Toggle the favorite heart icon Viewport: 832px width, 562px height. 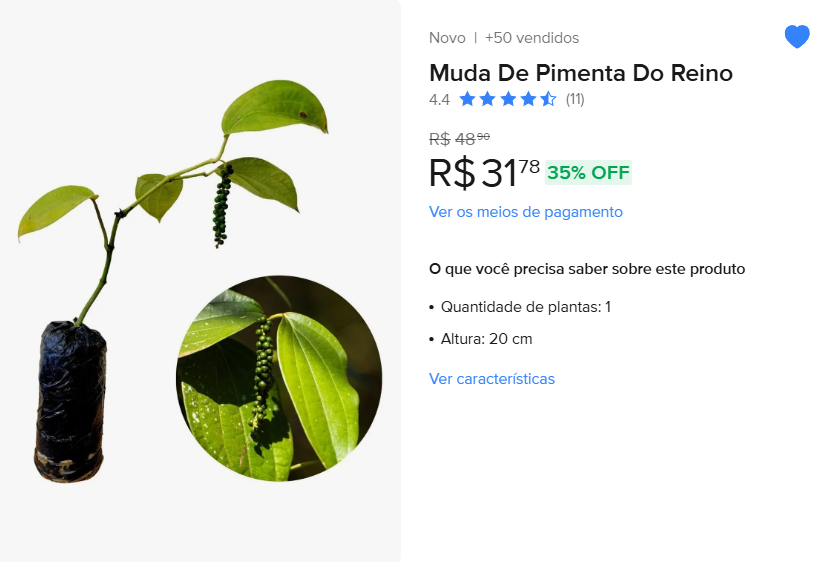click(796, 38)
